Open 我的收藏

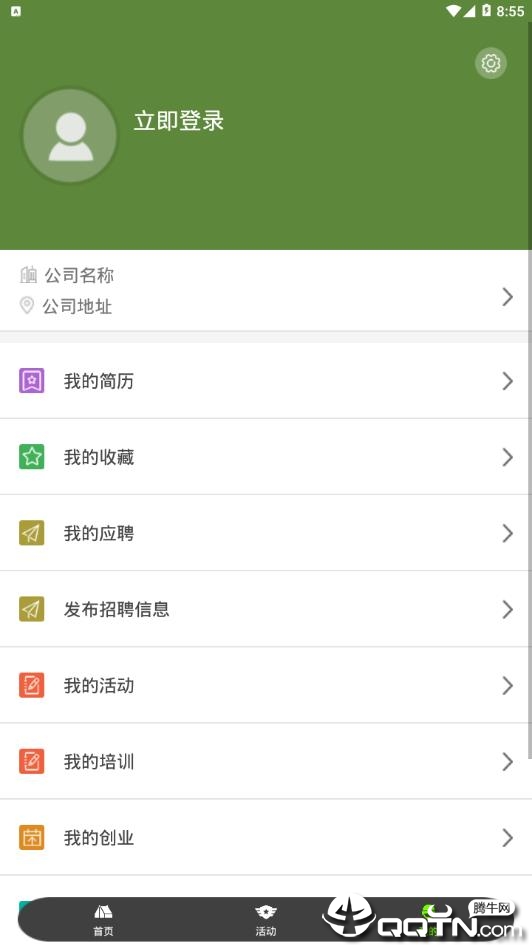point(266,457)
